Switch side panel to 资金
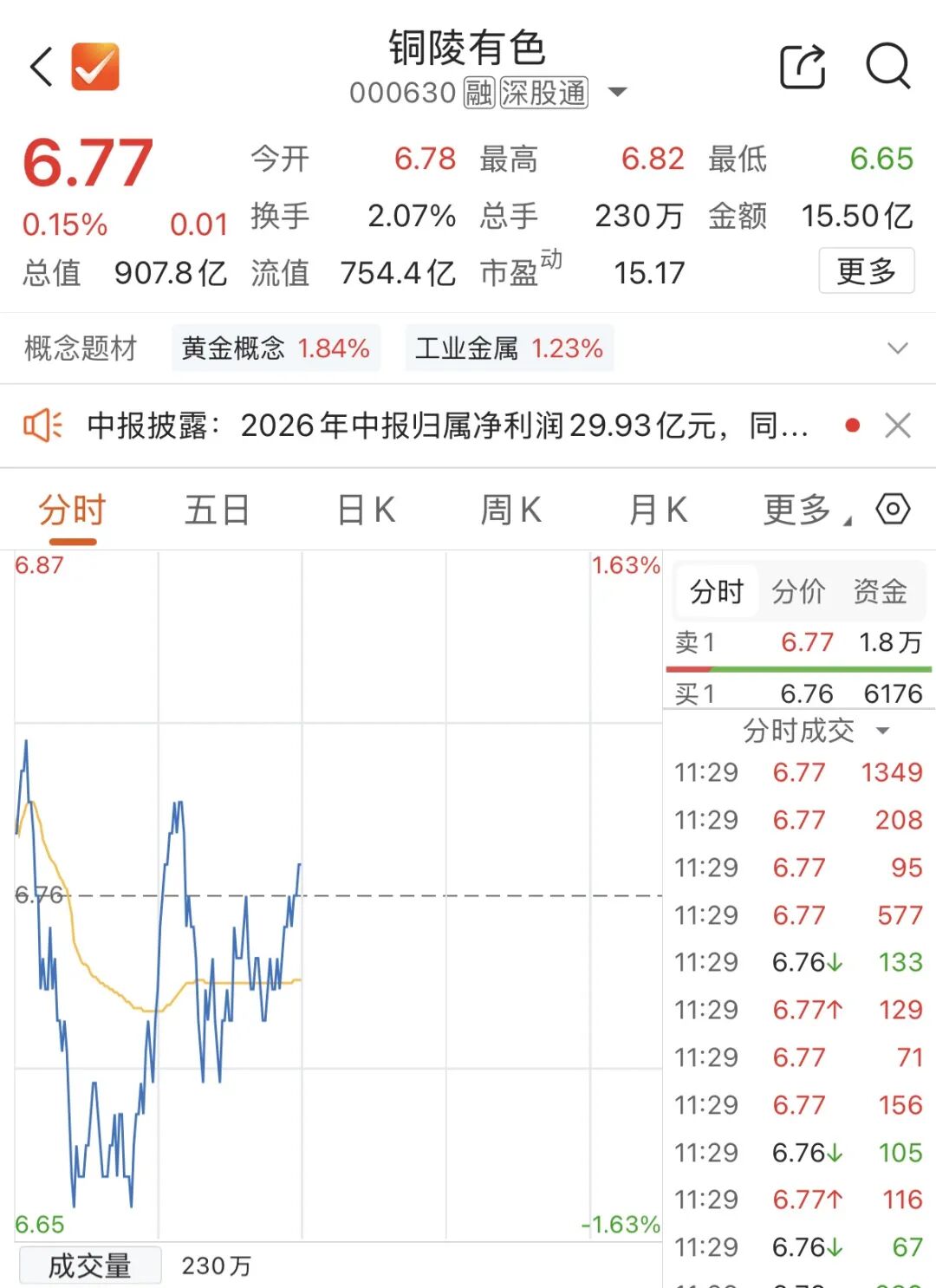Viewport: 936px width, 1288px height. point(880,592)
